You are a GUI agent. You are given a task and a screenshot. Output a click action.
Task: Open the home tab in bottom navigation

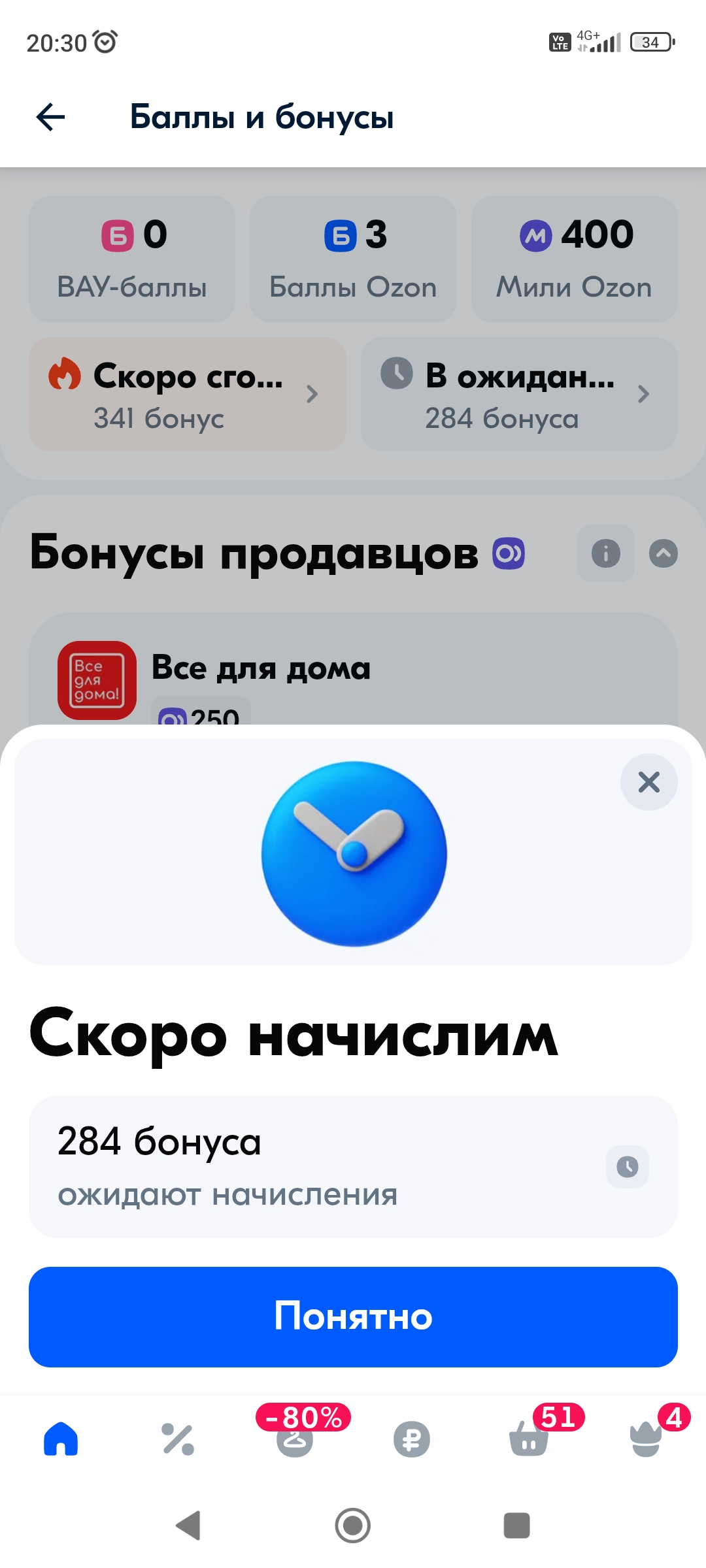[61, 1439]
